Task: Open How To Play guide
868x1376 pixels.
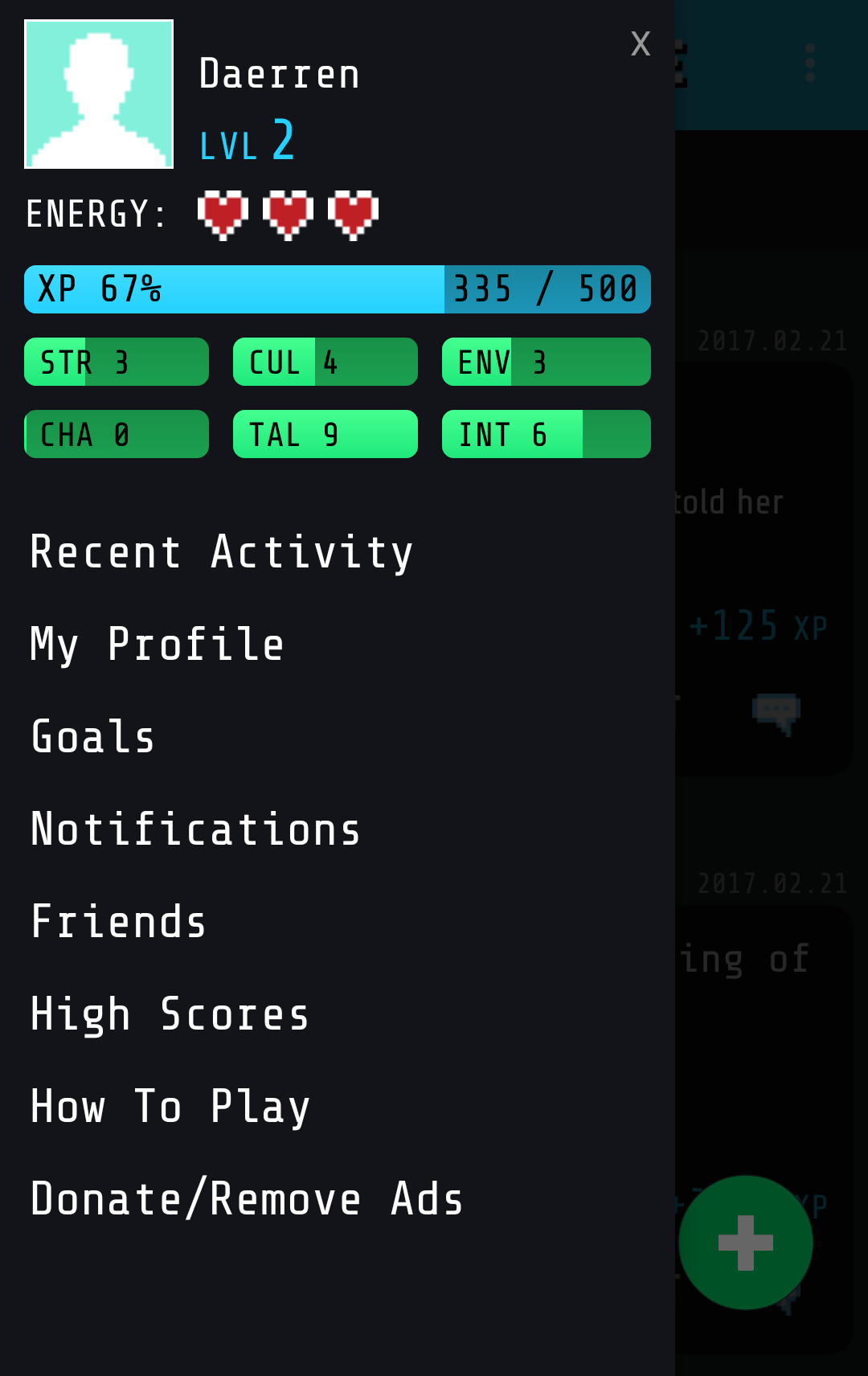Action: tap(170, 1108)
